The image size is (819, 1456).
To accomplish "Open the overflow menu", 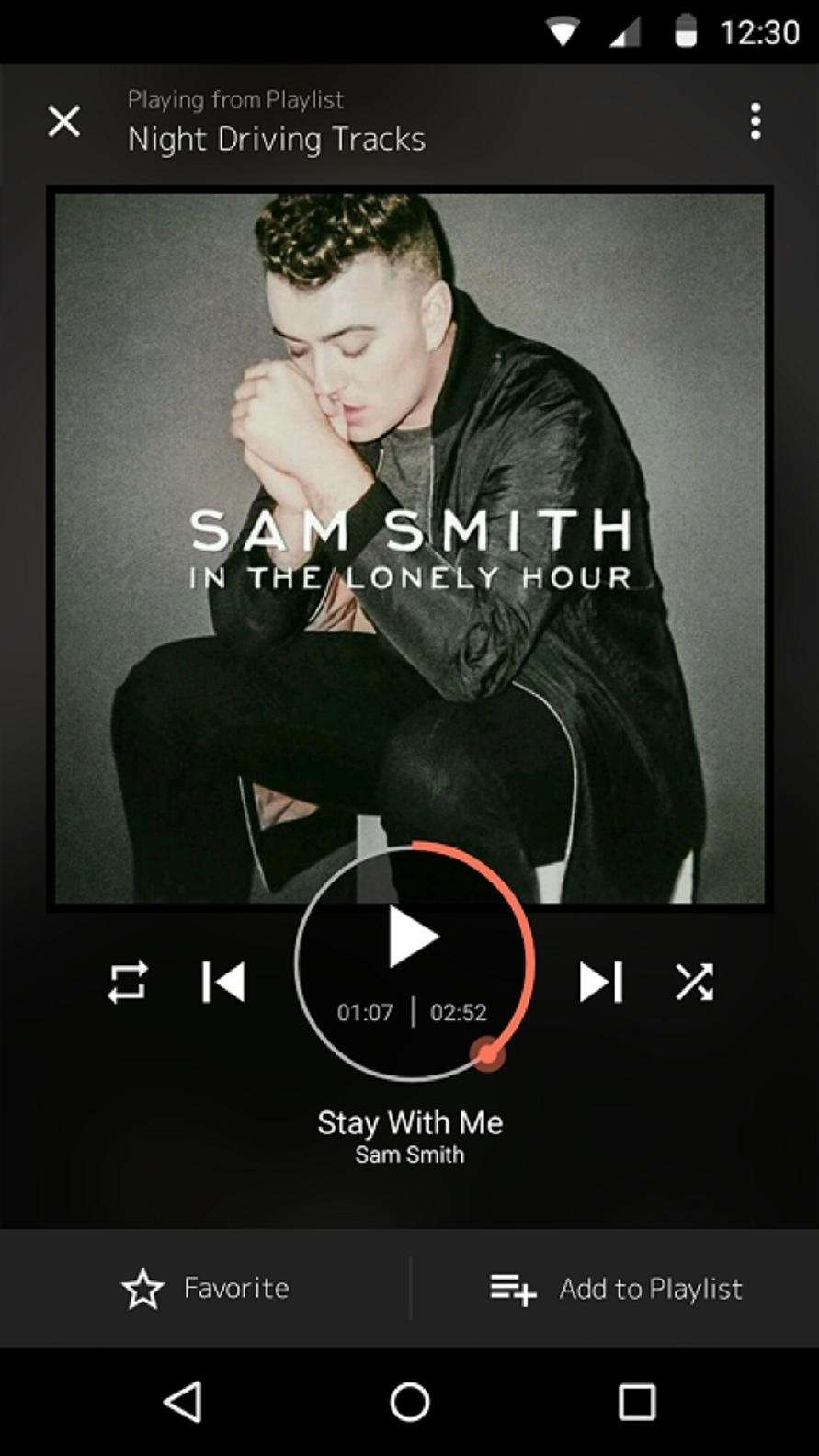I will (x=755, y=121).
